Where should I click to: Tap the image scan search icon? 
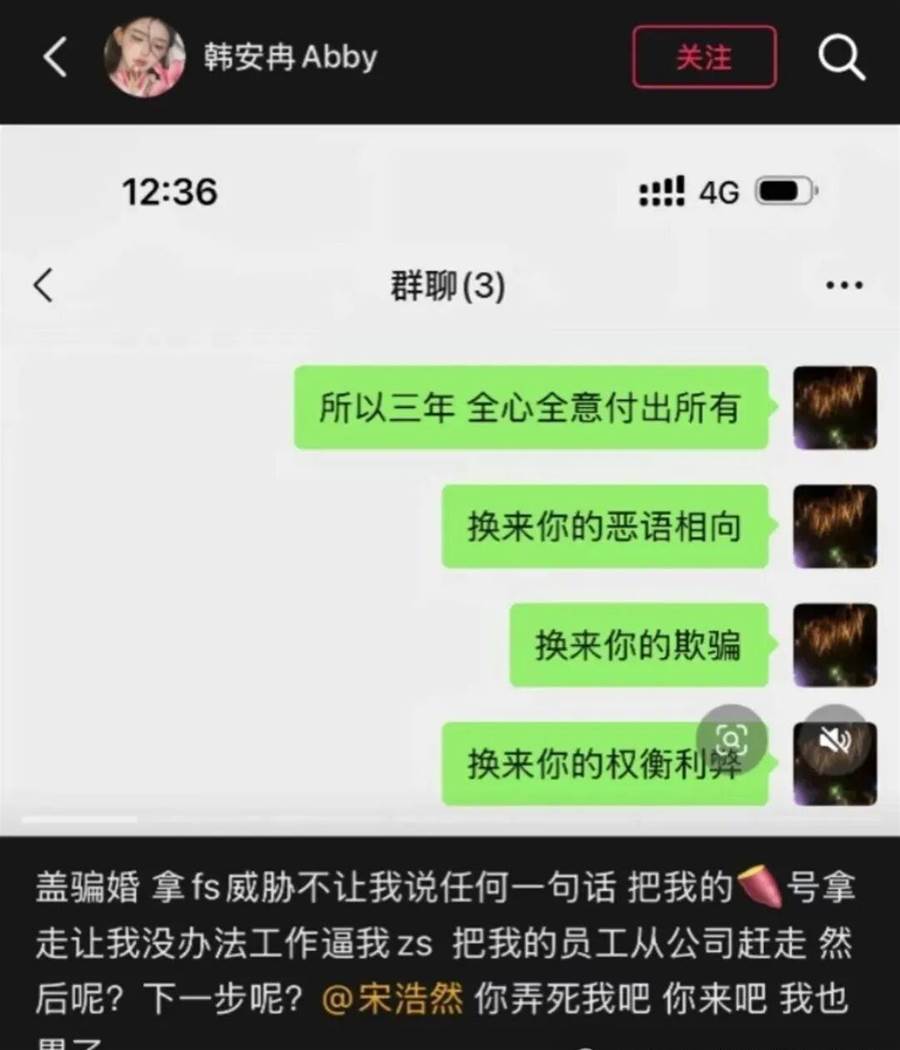(x=732, y=740)
